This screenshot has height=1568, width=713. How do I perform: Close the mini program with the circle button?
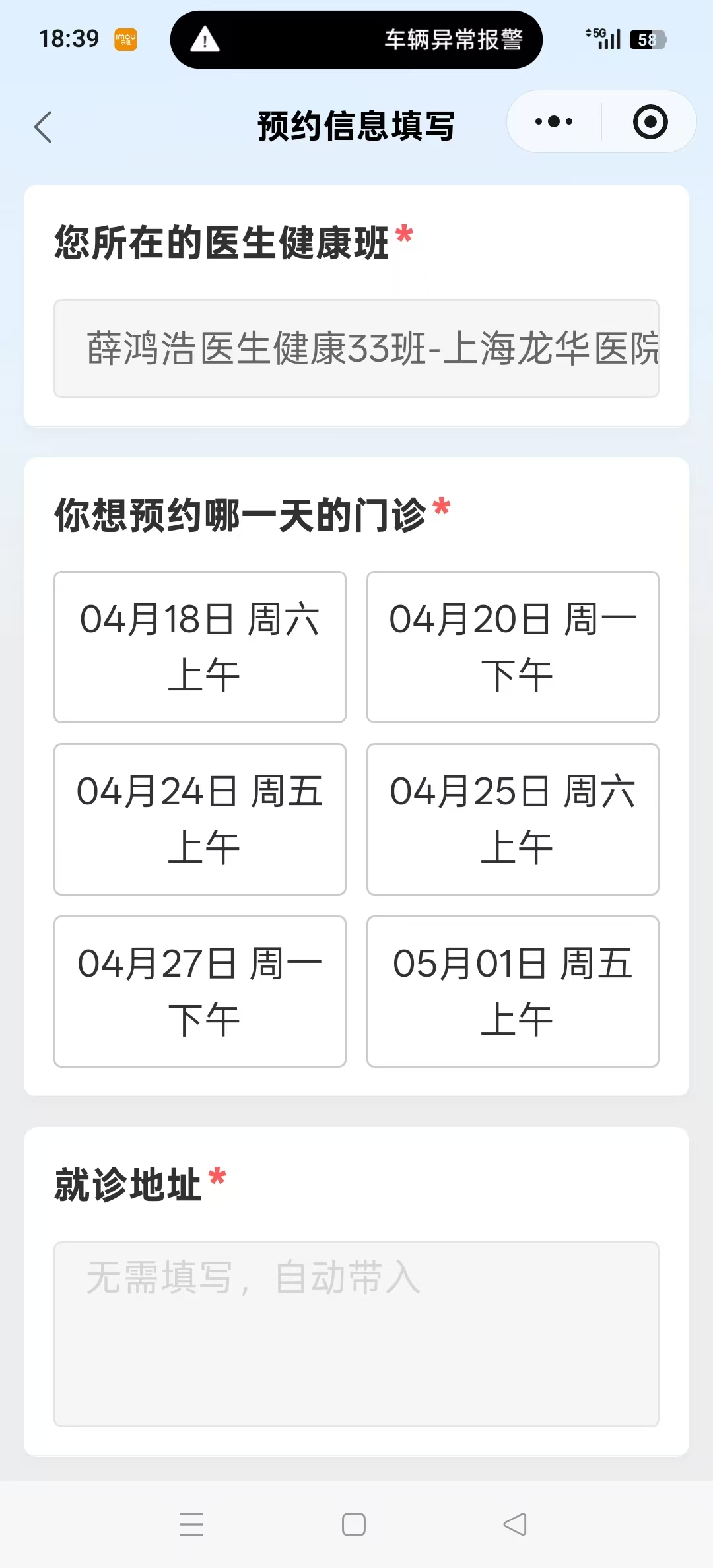point(650,122)
